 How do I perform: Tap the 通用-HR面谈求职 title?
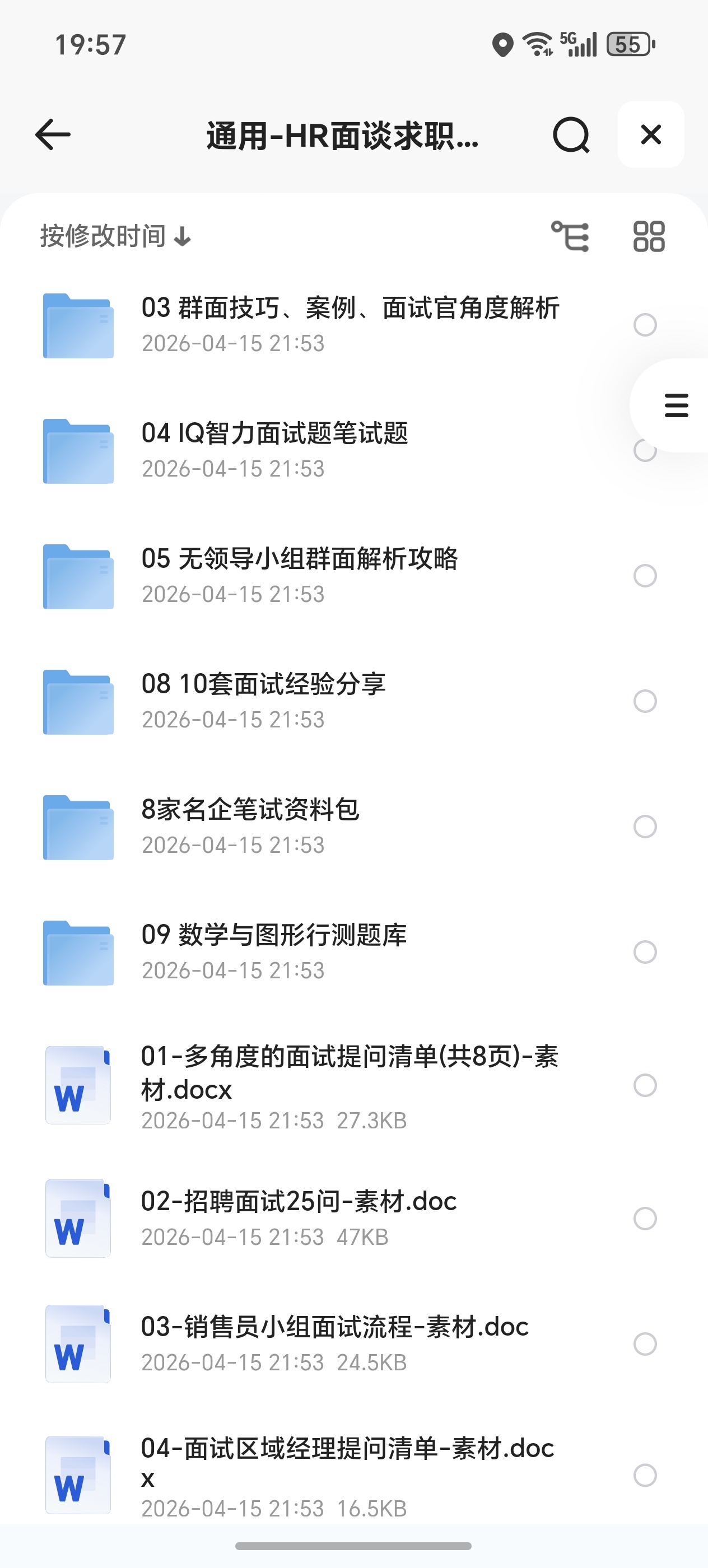click(x=342, y=137)
